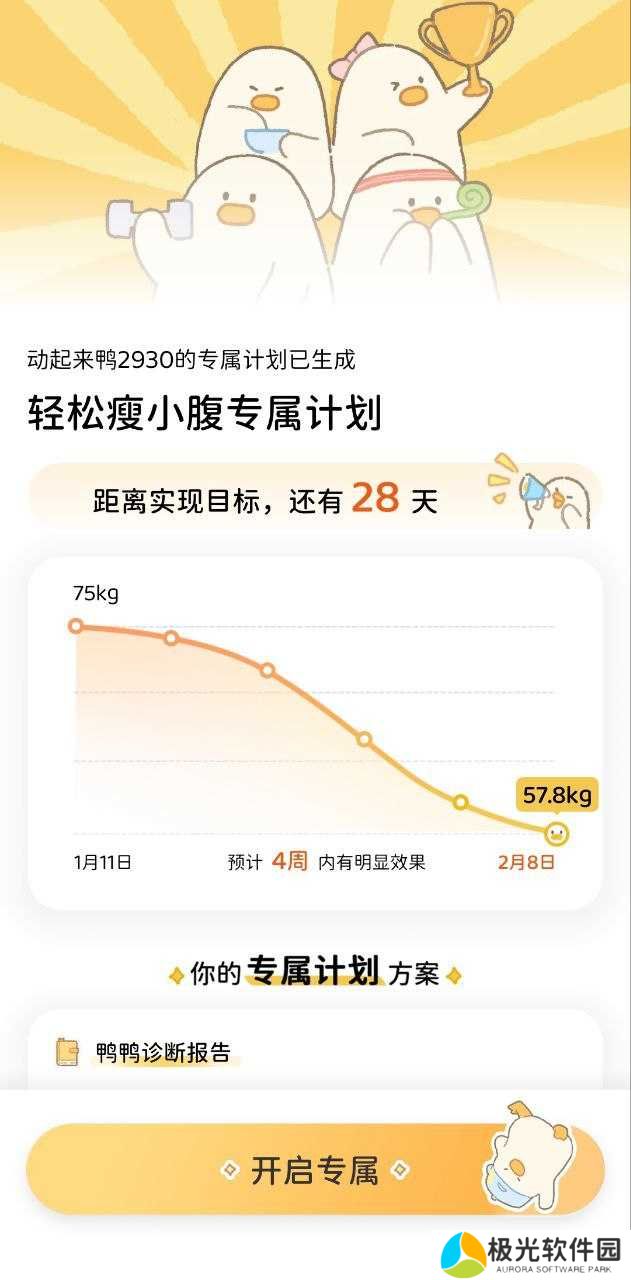Tap the 开启专属 button

314,1169
